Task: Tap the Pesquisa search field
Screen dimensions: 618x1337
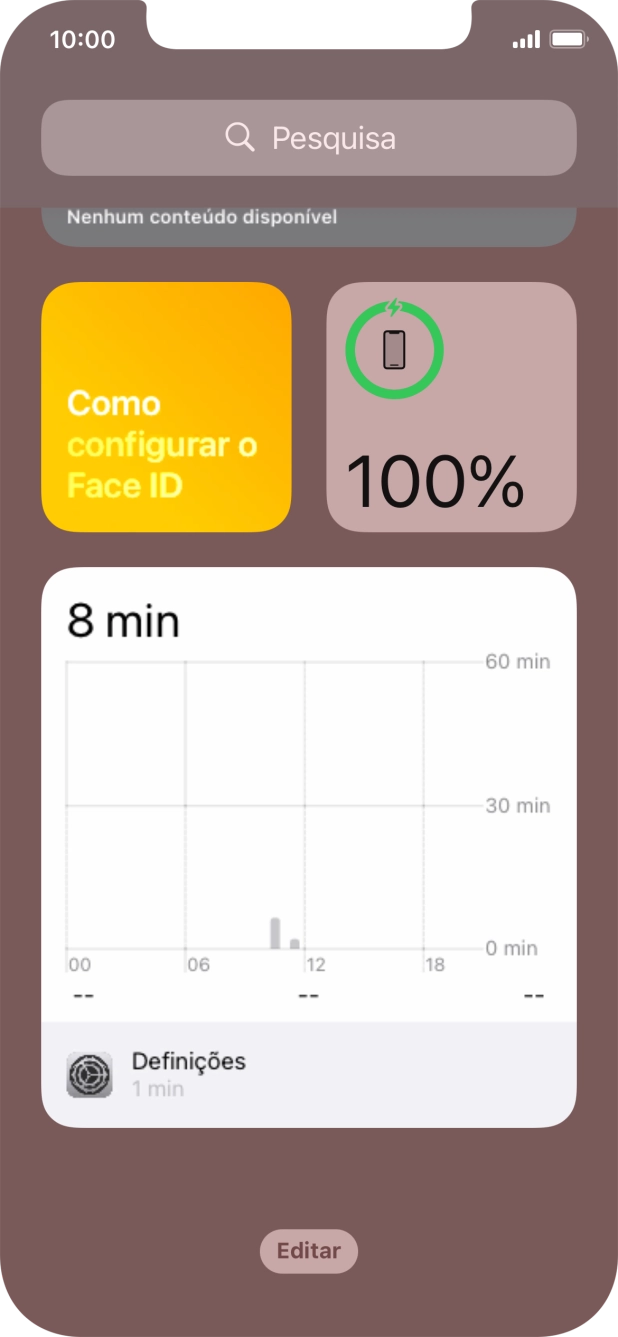Action: coord(309,138)
